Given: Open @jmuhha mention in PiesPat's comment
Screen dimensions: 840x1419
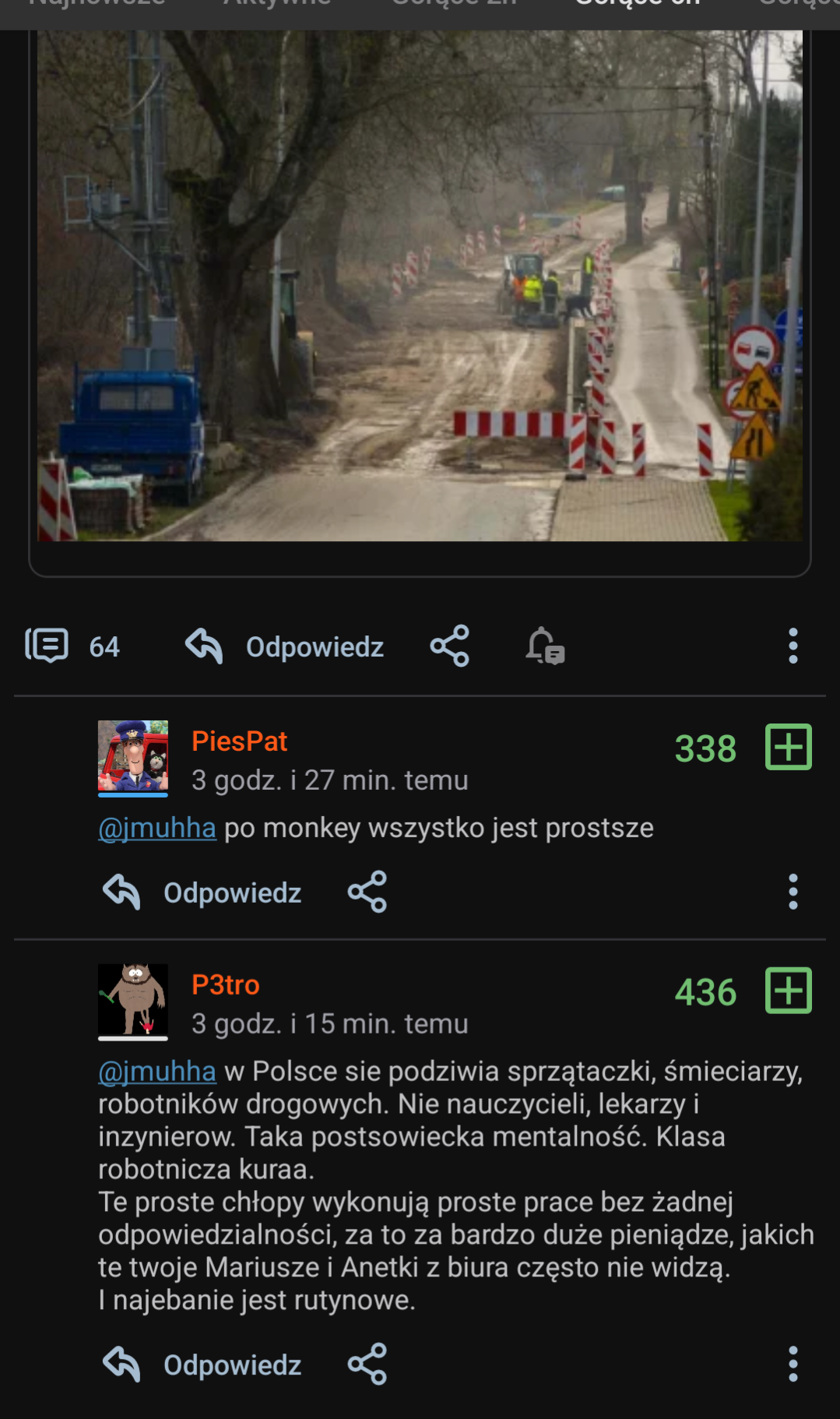Looking at the screenshot, I should pos(157,828).
